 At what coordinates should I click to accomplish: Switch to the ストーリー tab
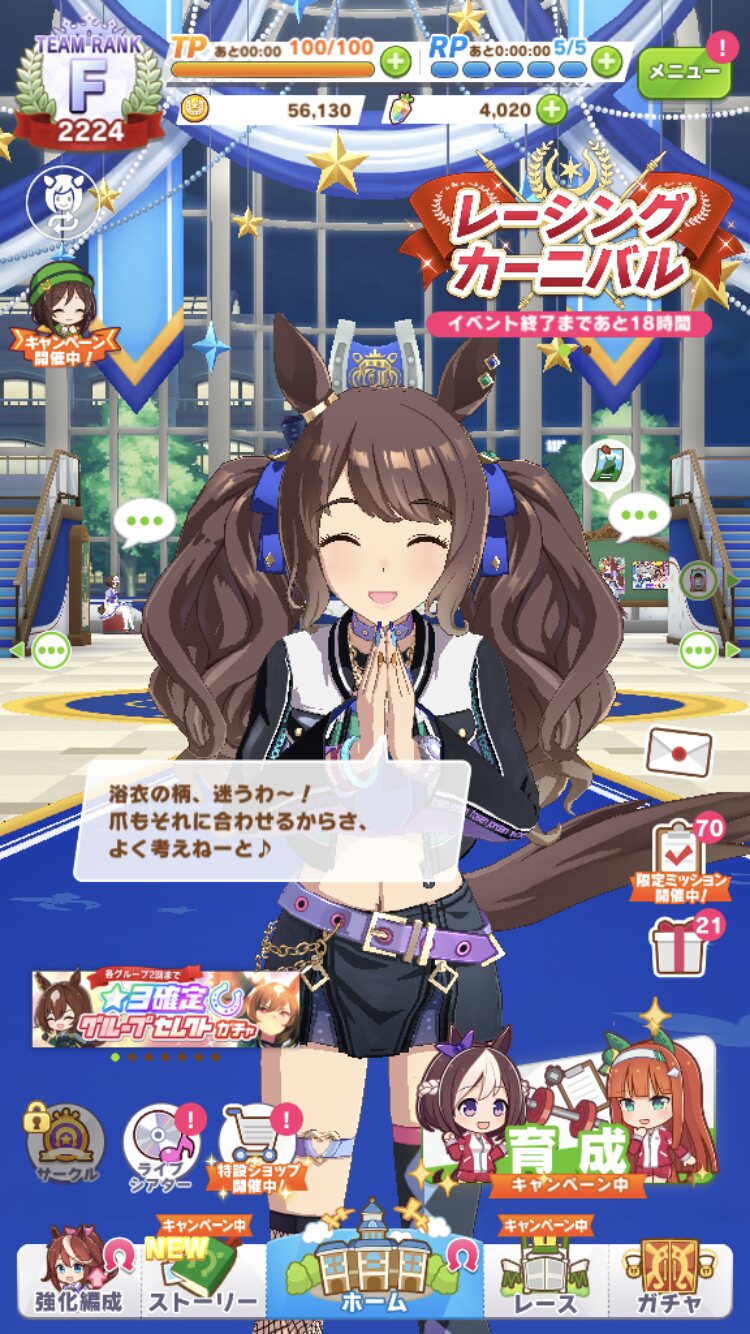click(203, 1280)
